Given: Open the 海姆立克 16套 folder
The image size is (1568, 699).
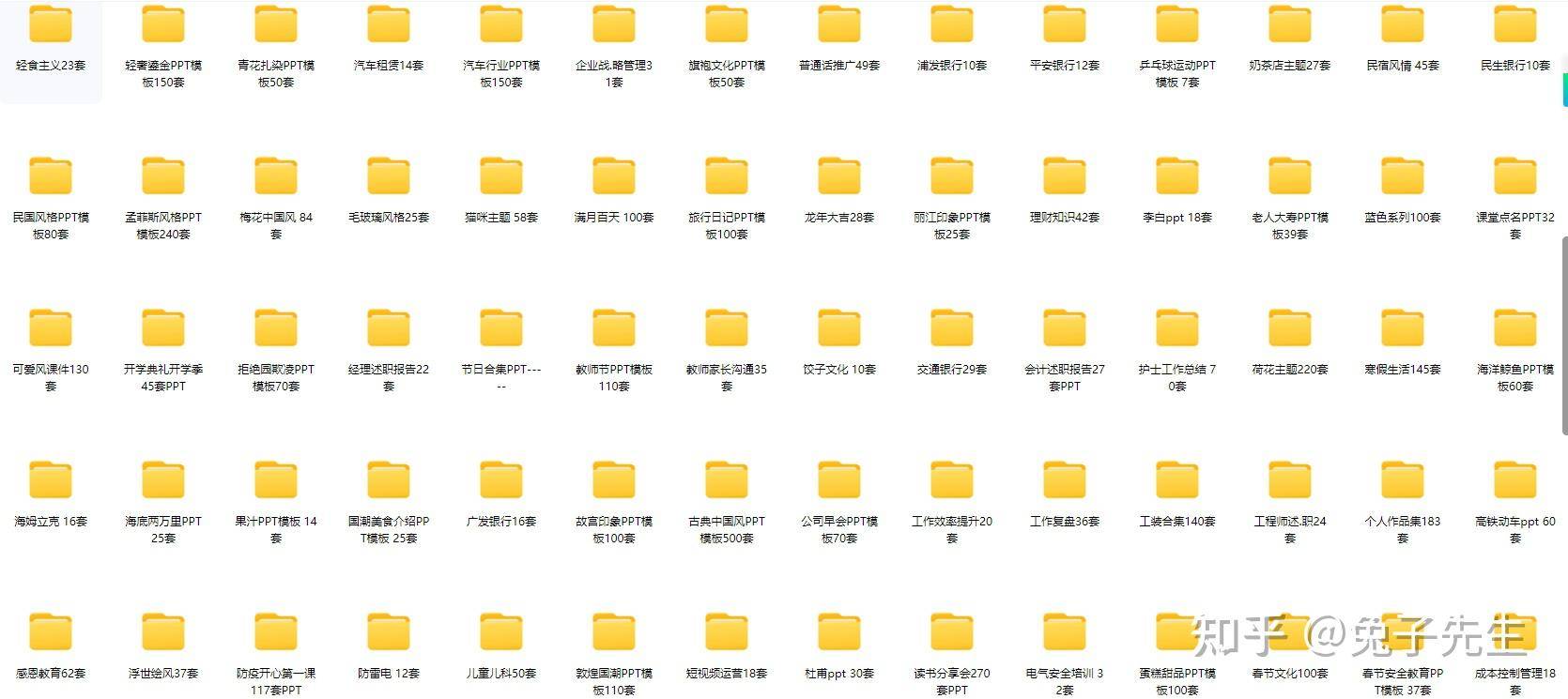Looking at the screenshot, I should pos(51,482).
